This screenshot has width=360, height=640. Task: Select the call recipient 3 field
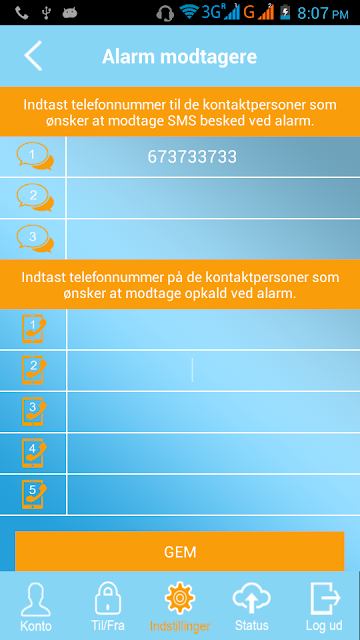[213, 412]
